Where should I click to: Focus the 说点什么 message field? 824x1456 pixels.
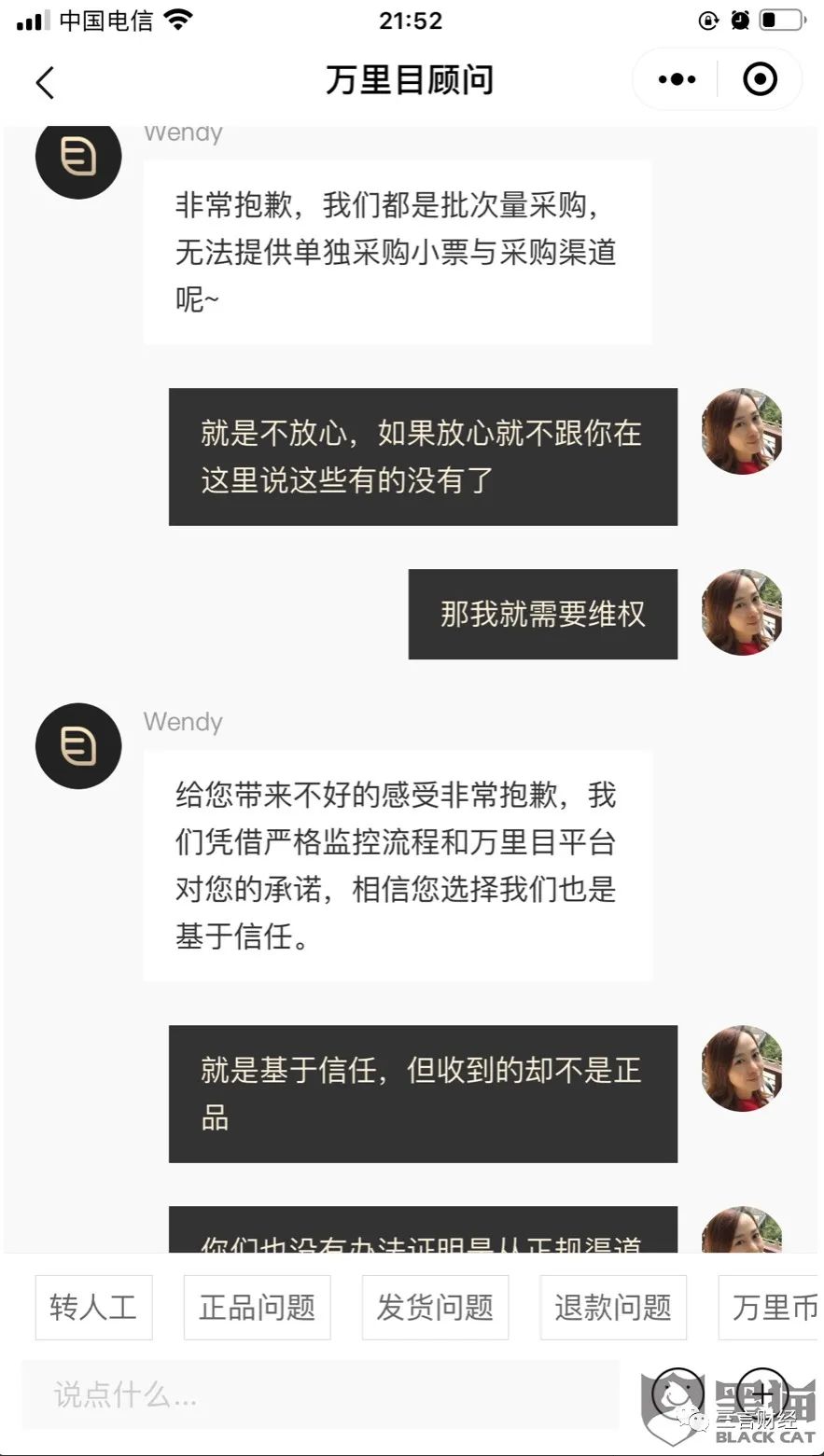(320, 1395)
